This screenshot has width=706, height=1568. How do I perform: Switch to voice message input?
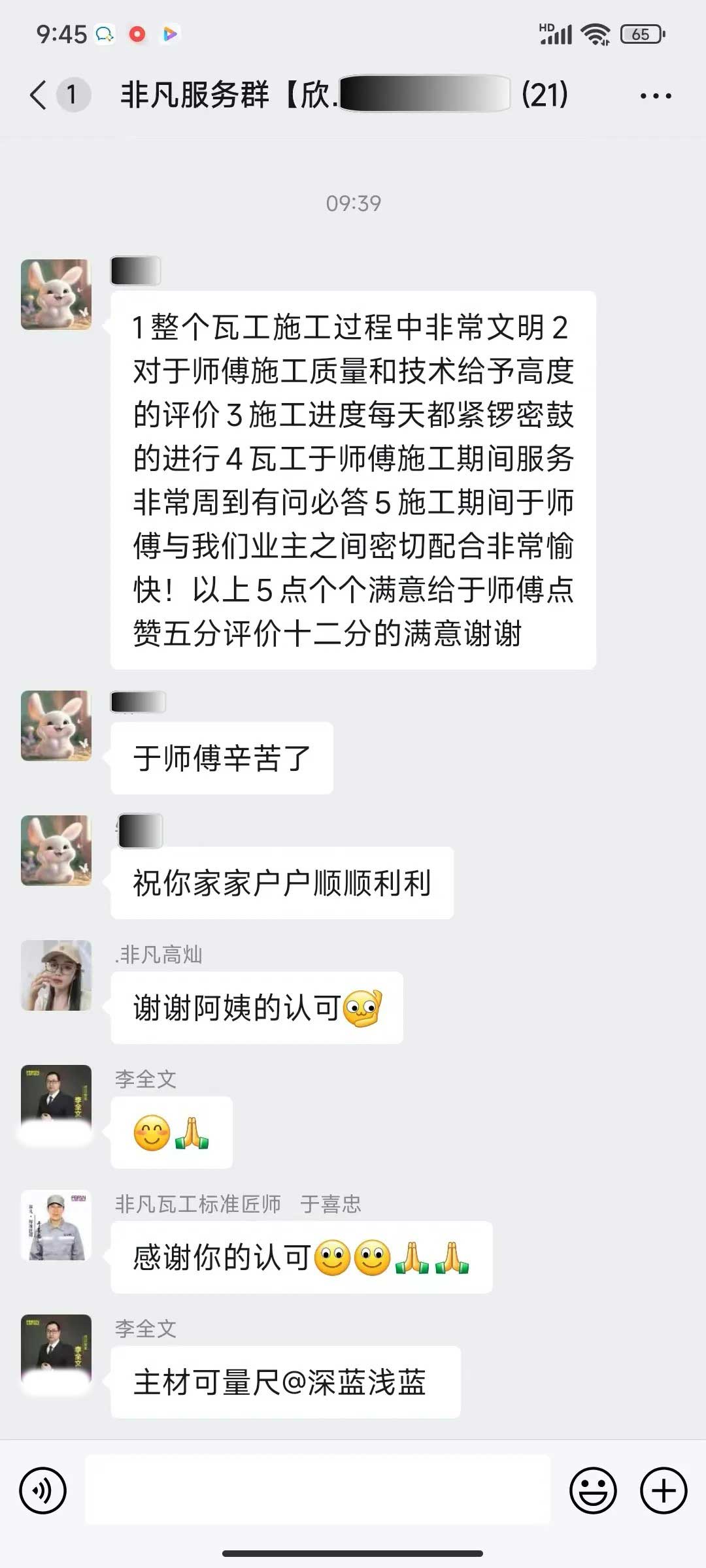pos(43,1491)
